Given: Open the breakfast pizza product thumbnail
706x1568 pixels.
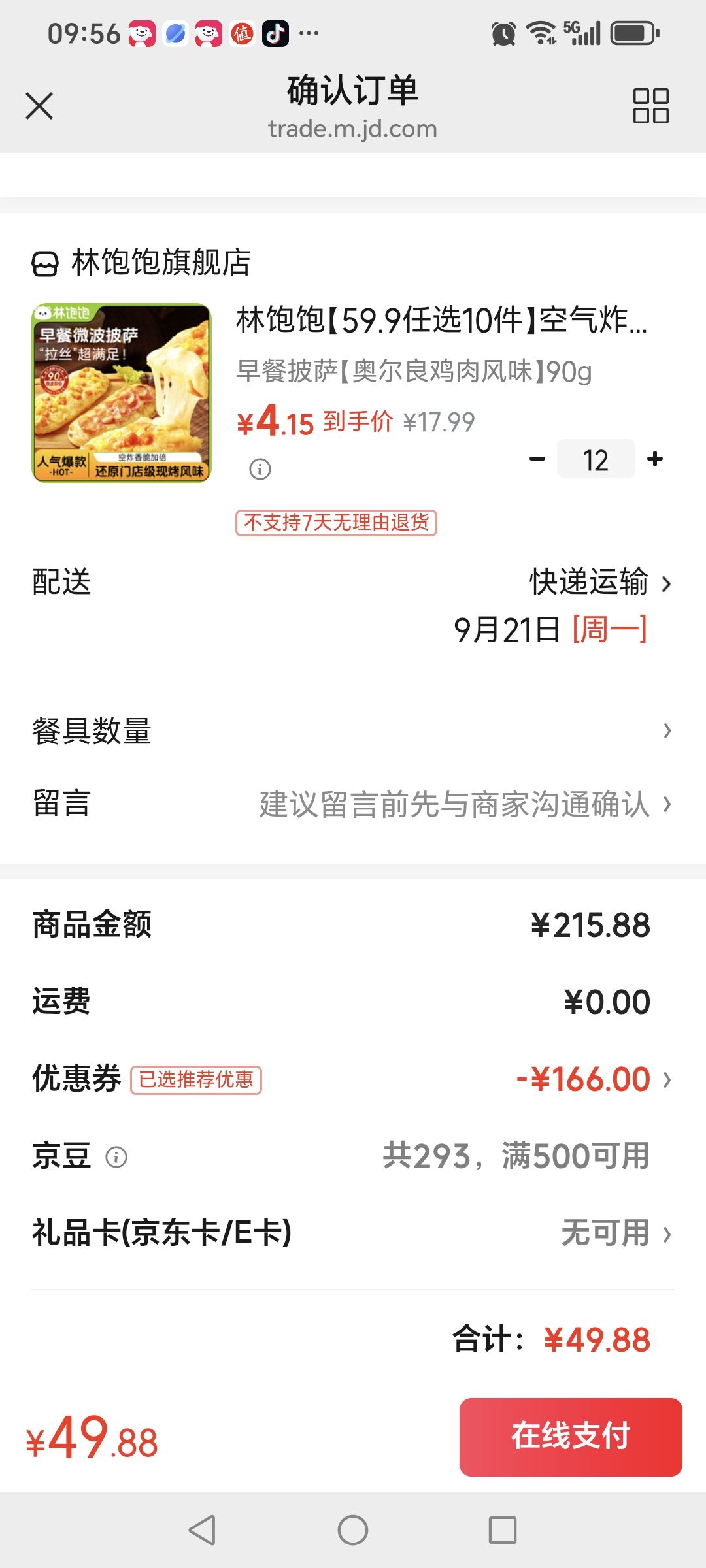Looking at the screenshot, I should tap(122, 393).
